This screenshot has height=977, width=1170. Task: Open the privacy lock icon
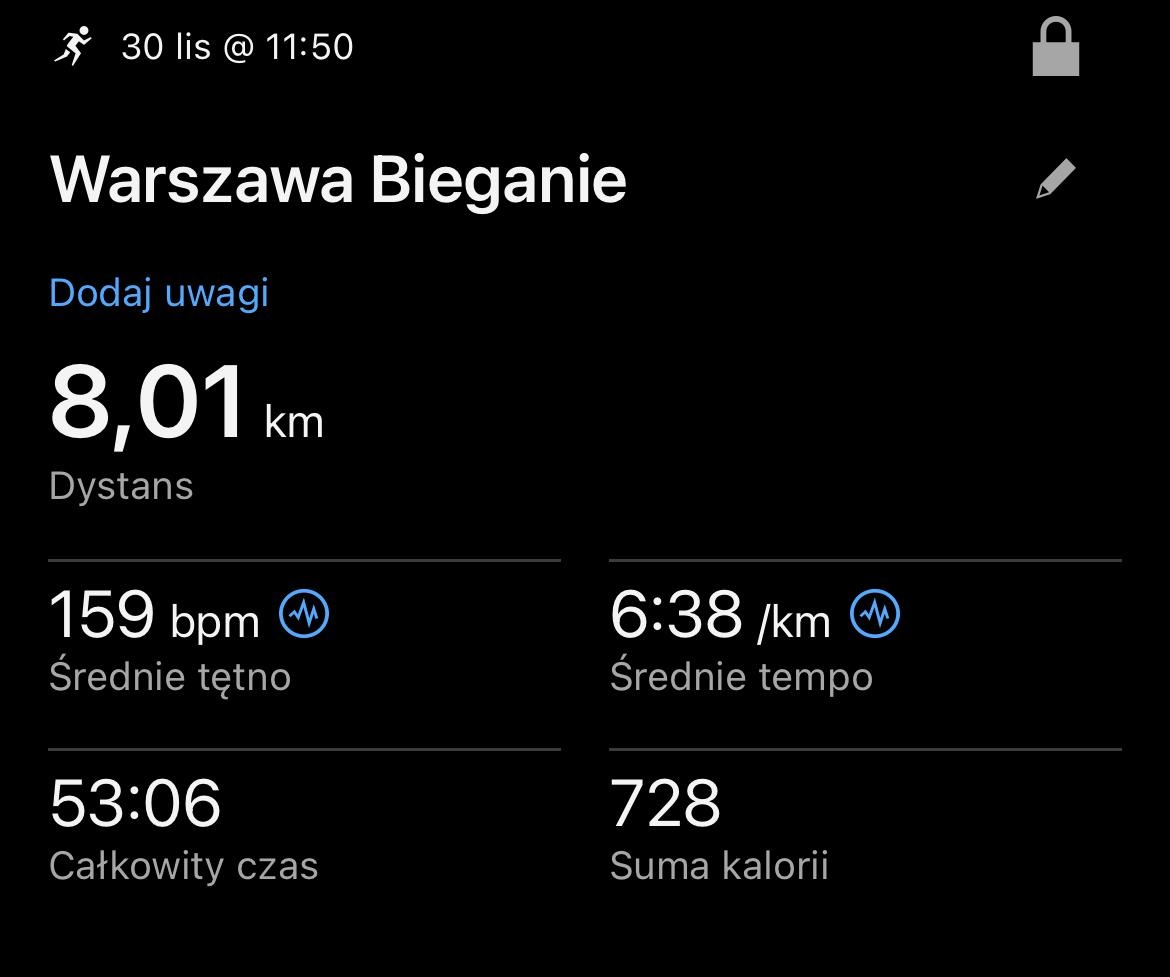pyautogui.click(x=1056, y=50)
